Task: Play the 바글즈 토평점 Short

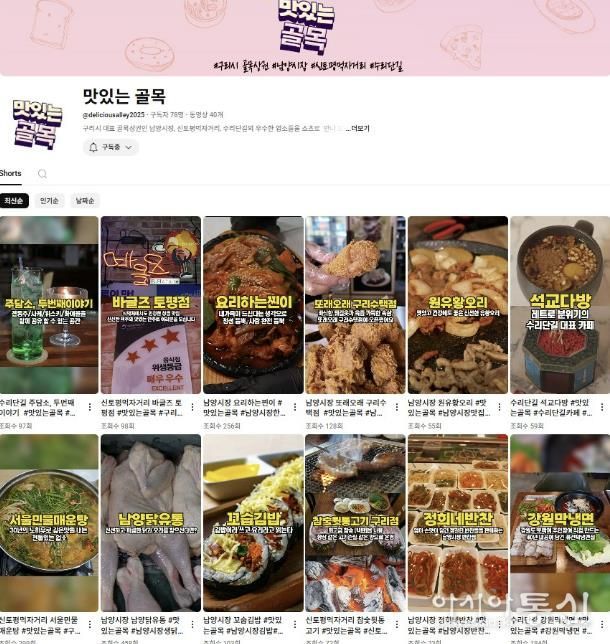Action: (151, 305)
